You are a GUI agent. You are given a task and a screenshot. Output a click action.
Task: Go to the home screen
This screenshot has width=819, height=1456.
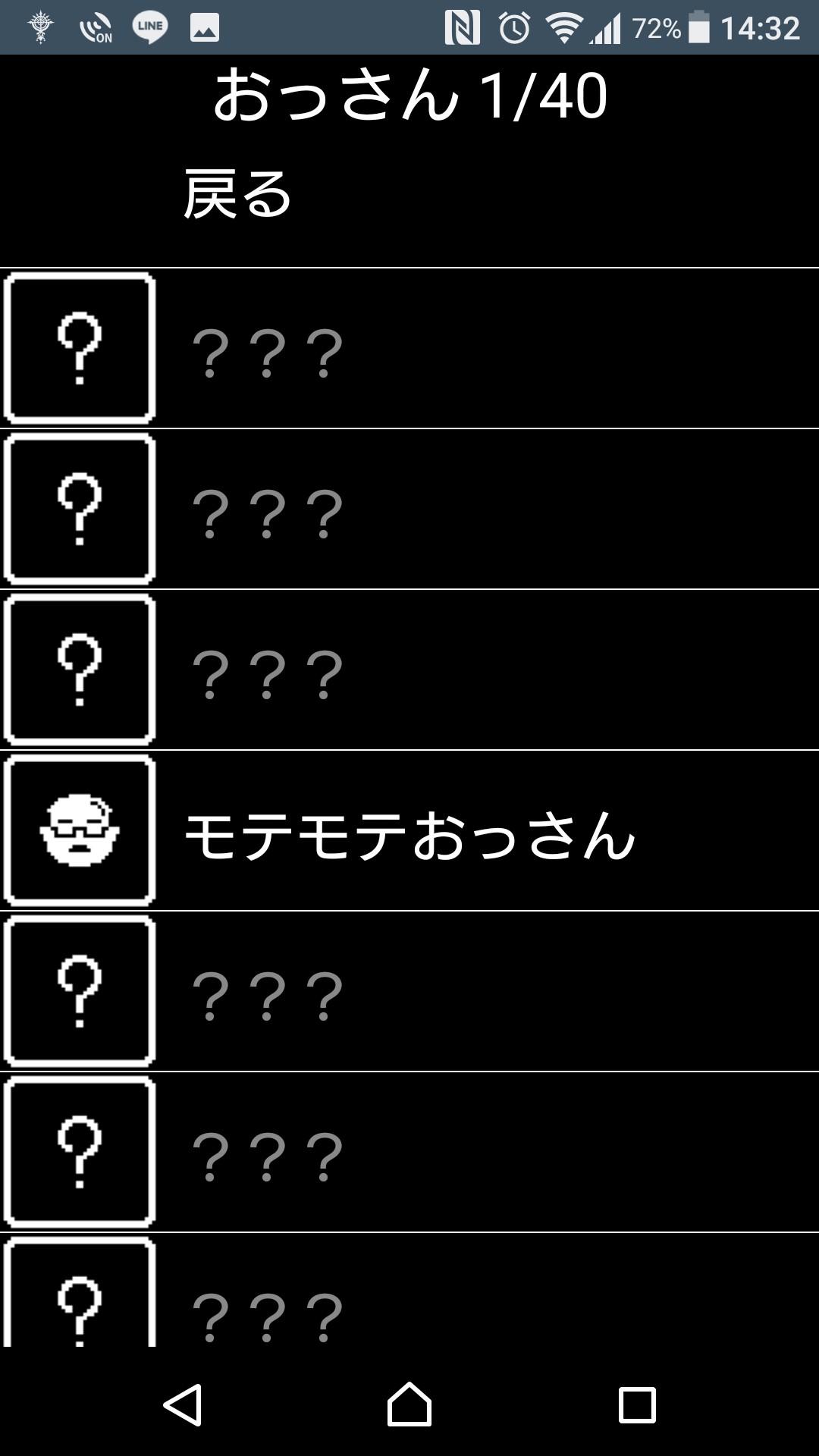tap(409, 1404)
